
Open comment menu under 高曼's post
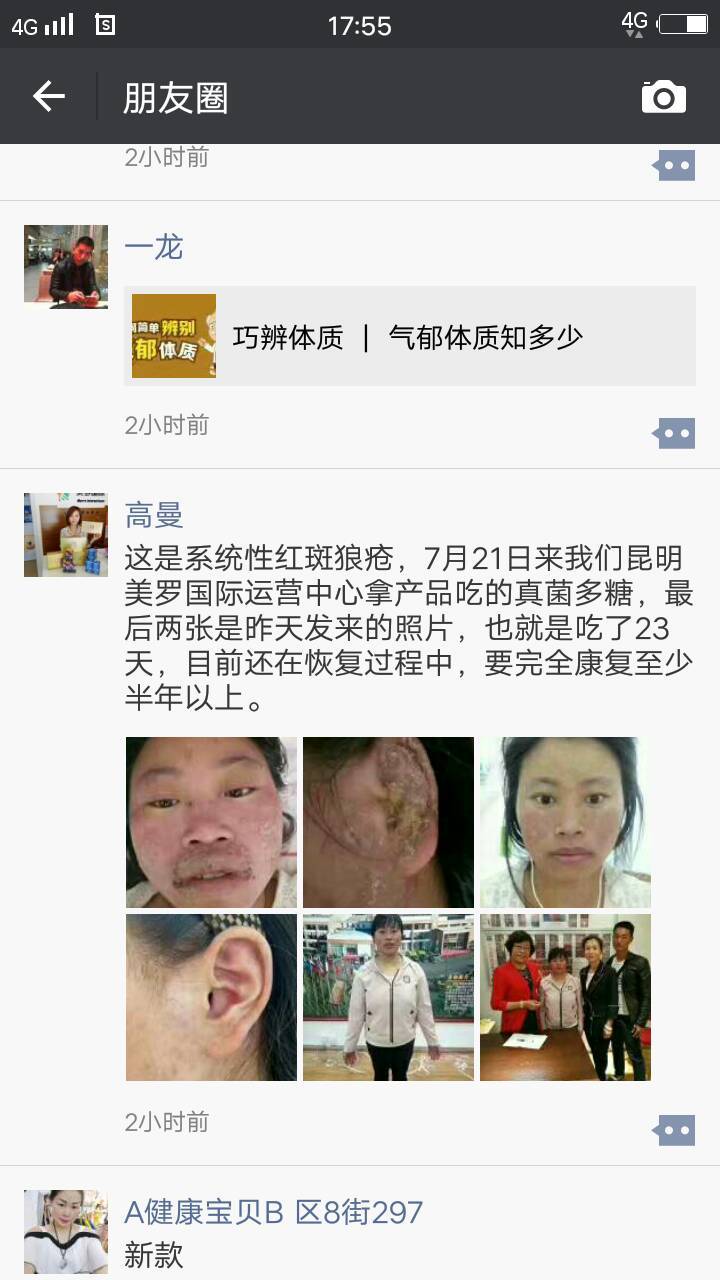[674, 1131]
